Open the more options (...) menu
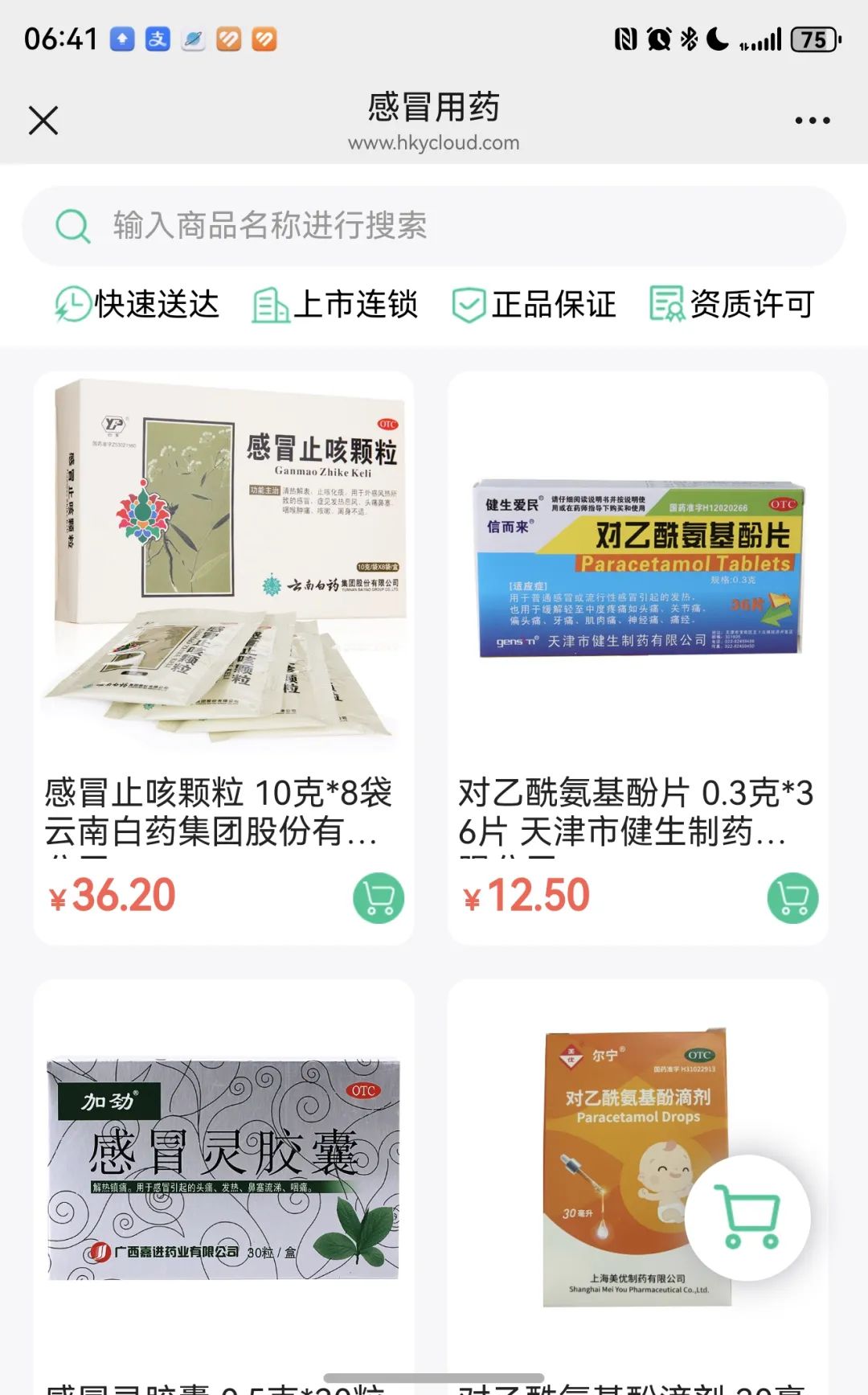 [813, 119]
